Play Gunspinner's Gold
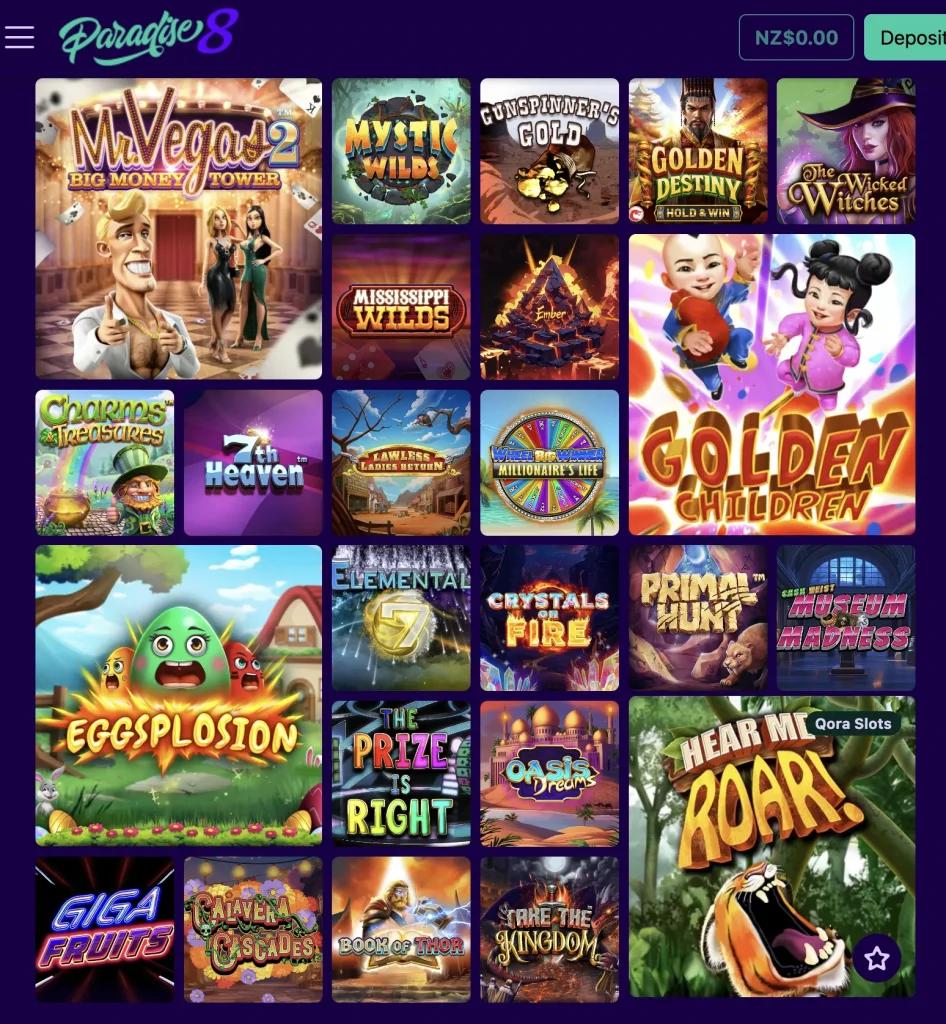The height and width of the screenshot is (1024, 946). click(x=549, y=151)
